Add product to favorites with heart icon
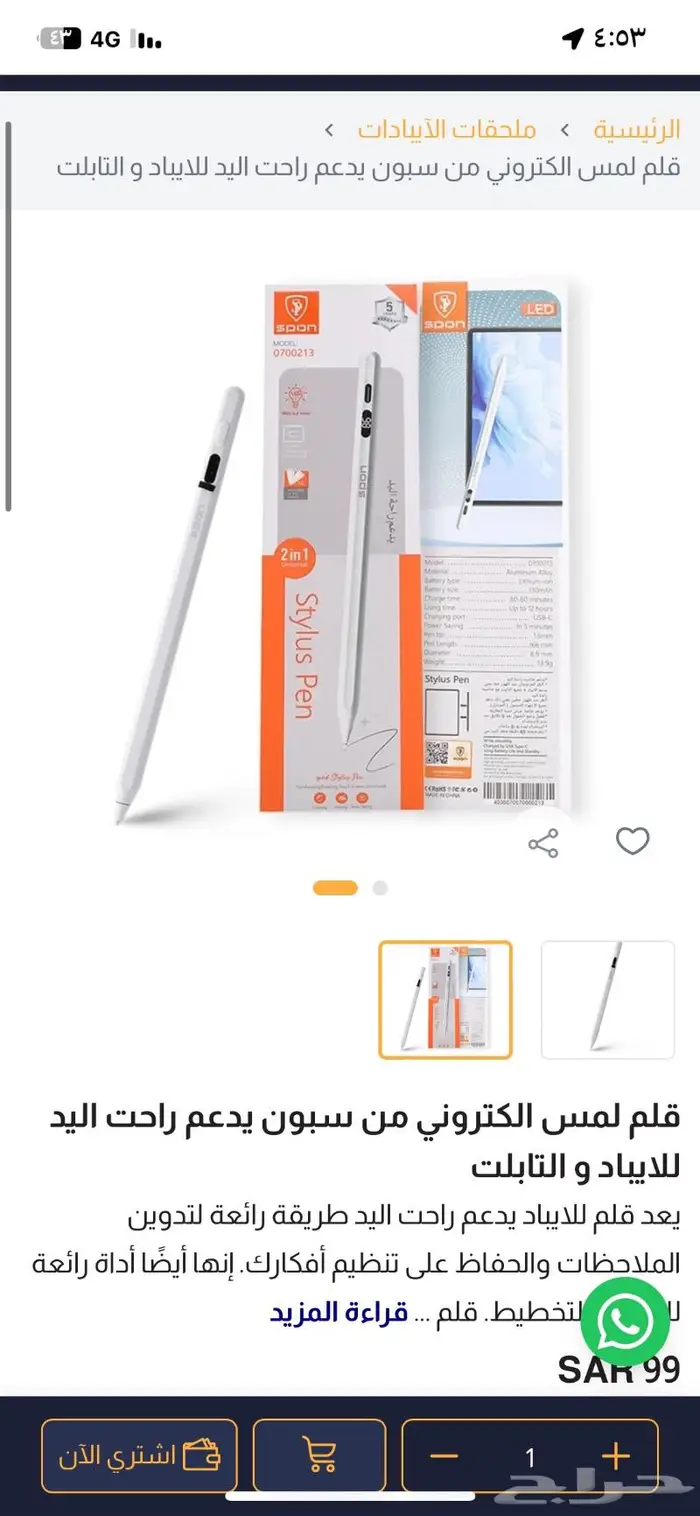 [632, 842]
